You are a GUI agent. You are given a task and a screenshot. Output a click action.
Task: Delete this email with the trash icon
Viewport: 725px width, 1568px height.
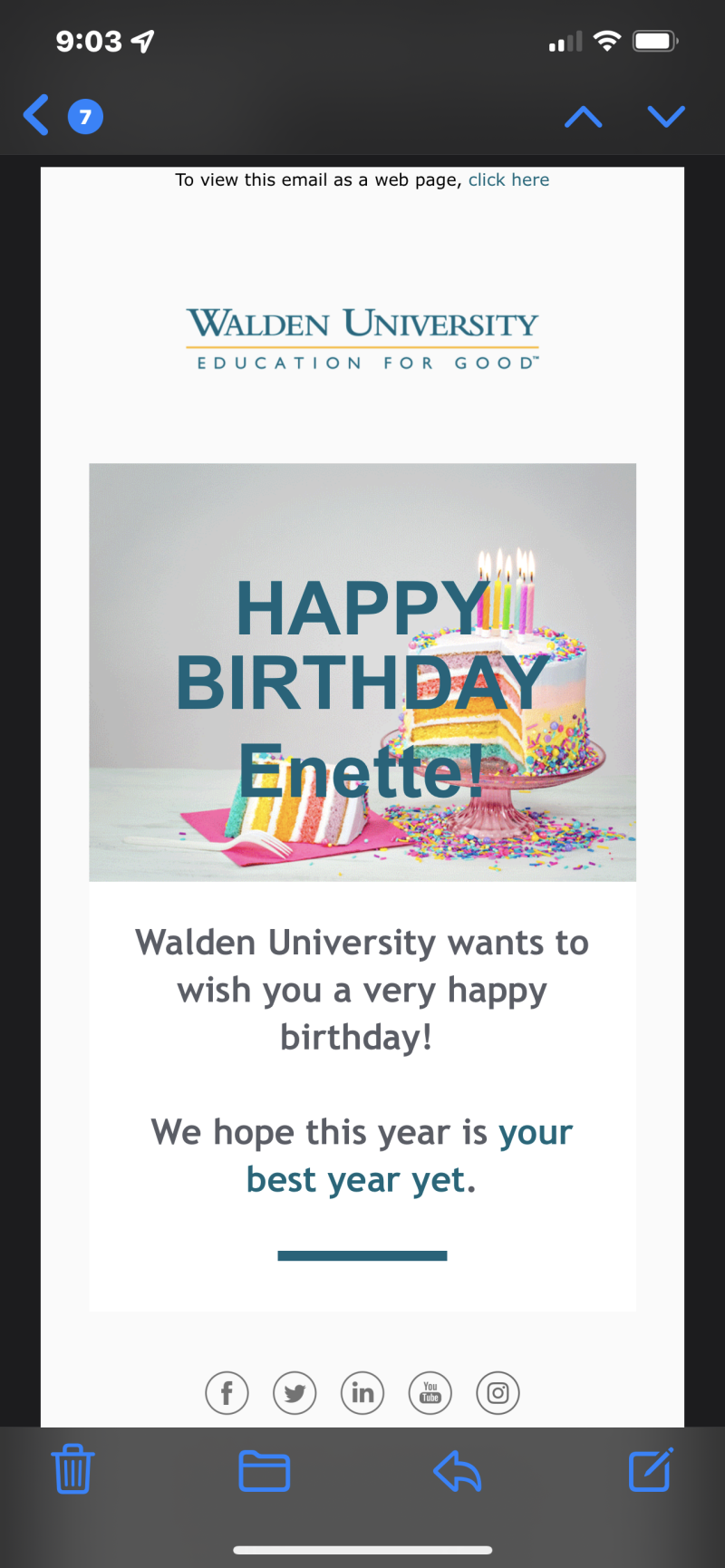click(72, 1469)
